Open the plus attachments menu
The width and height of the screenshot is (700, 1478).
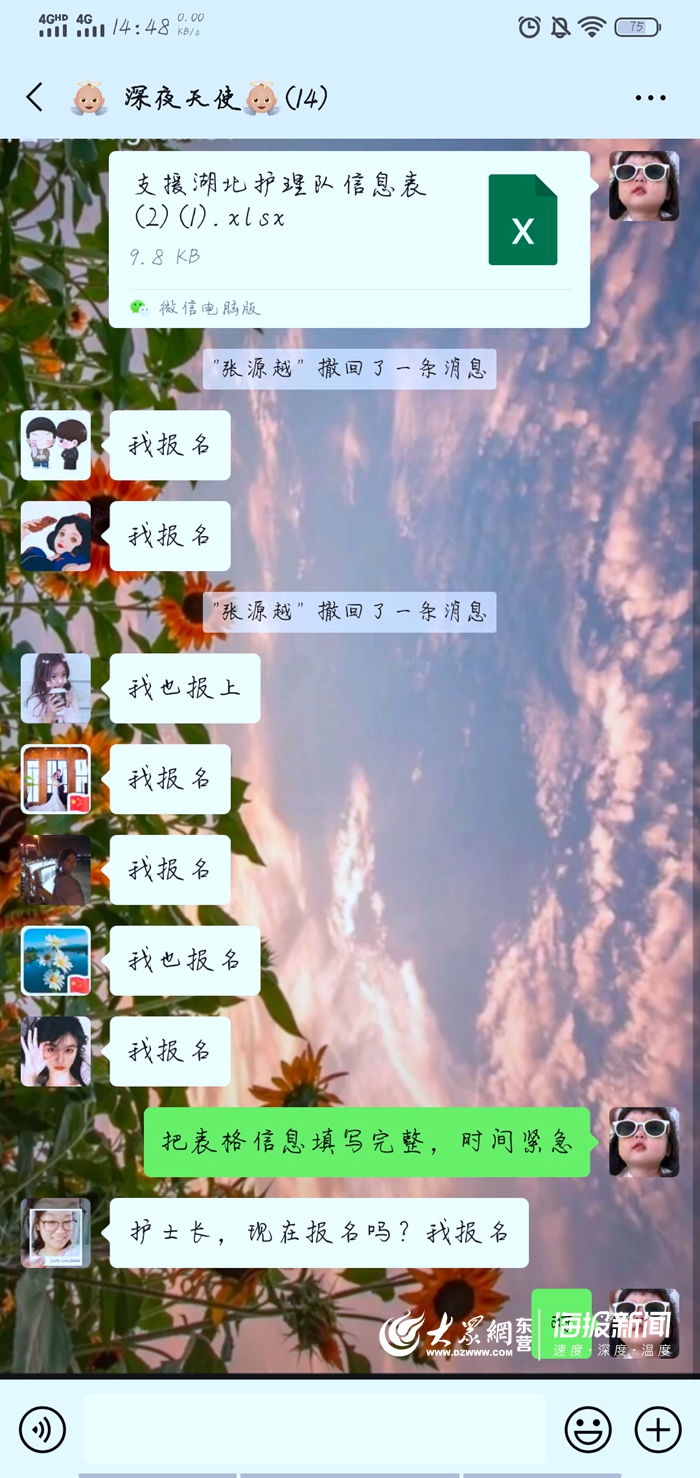coord(658,1429)
